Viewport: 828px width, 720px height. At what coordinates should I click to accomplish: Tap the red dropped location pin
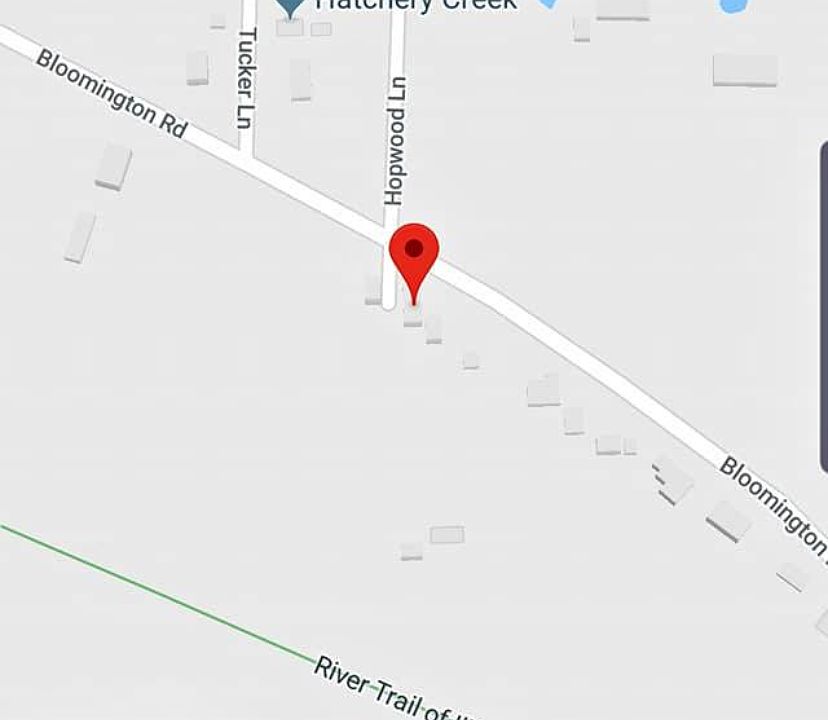click(x=413, y=254)
